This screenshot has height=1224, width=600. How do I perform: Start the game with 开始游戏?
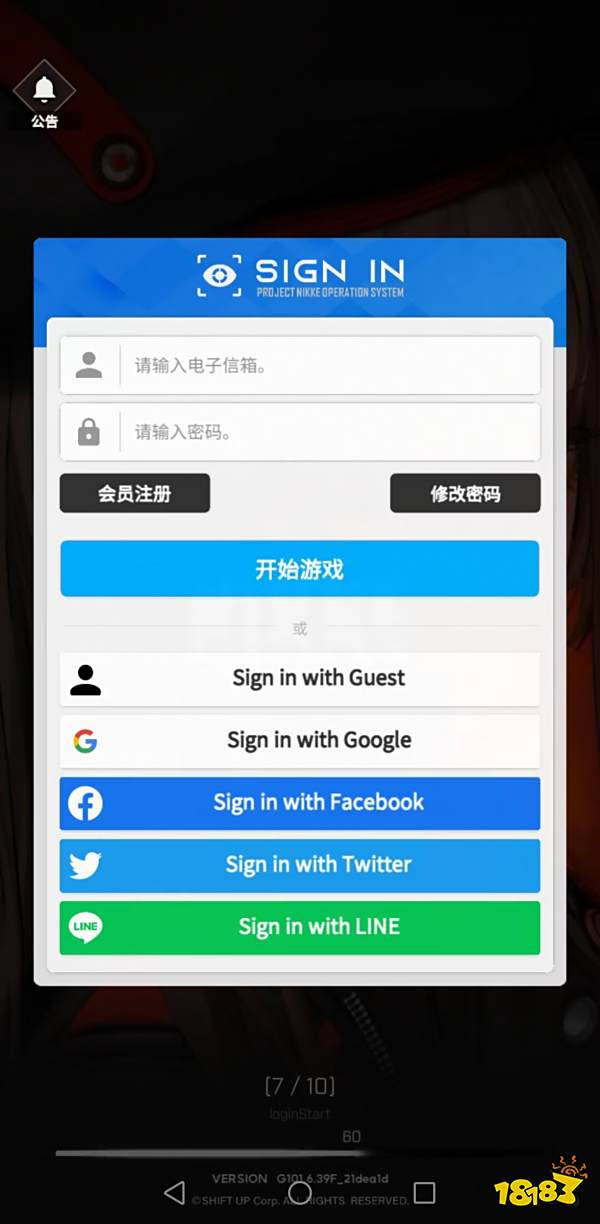[300, 569]
